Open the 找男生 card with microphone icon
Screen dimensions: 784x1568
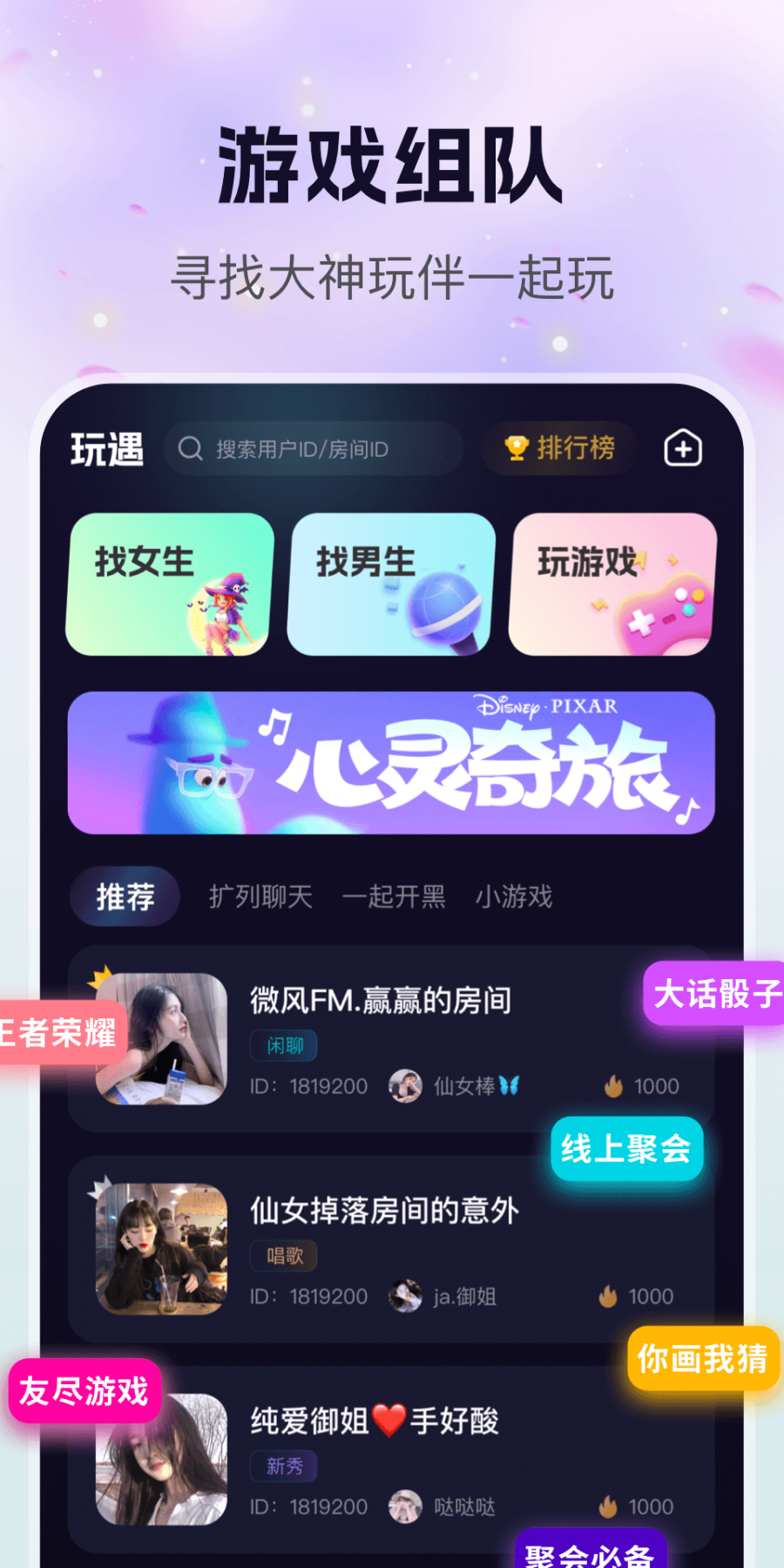(x=390, y=584)
